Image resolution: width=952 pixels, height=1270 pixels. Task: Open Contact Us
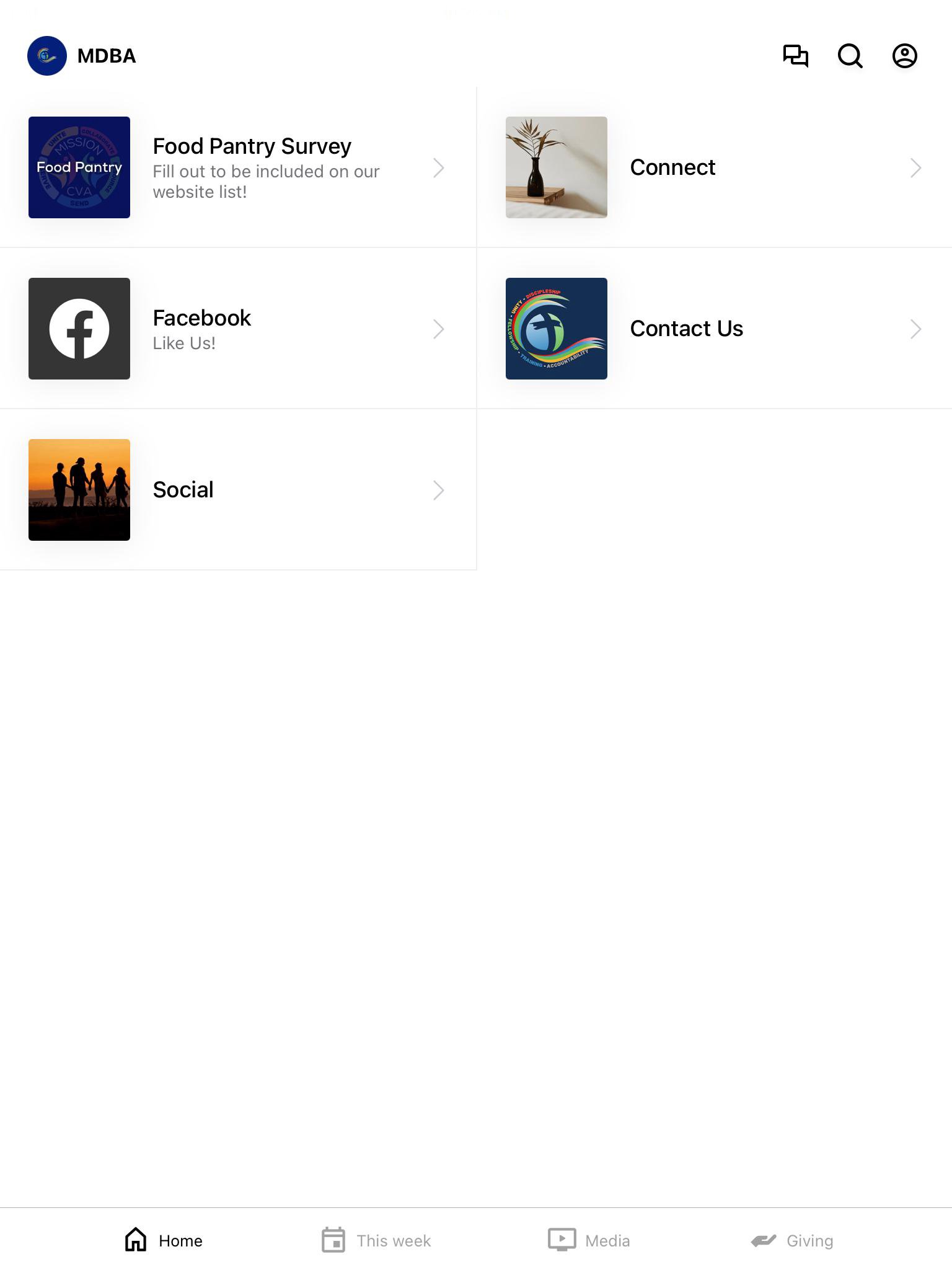click(x=714, y=329)
